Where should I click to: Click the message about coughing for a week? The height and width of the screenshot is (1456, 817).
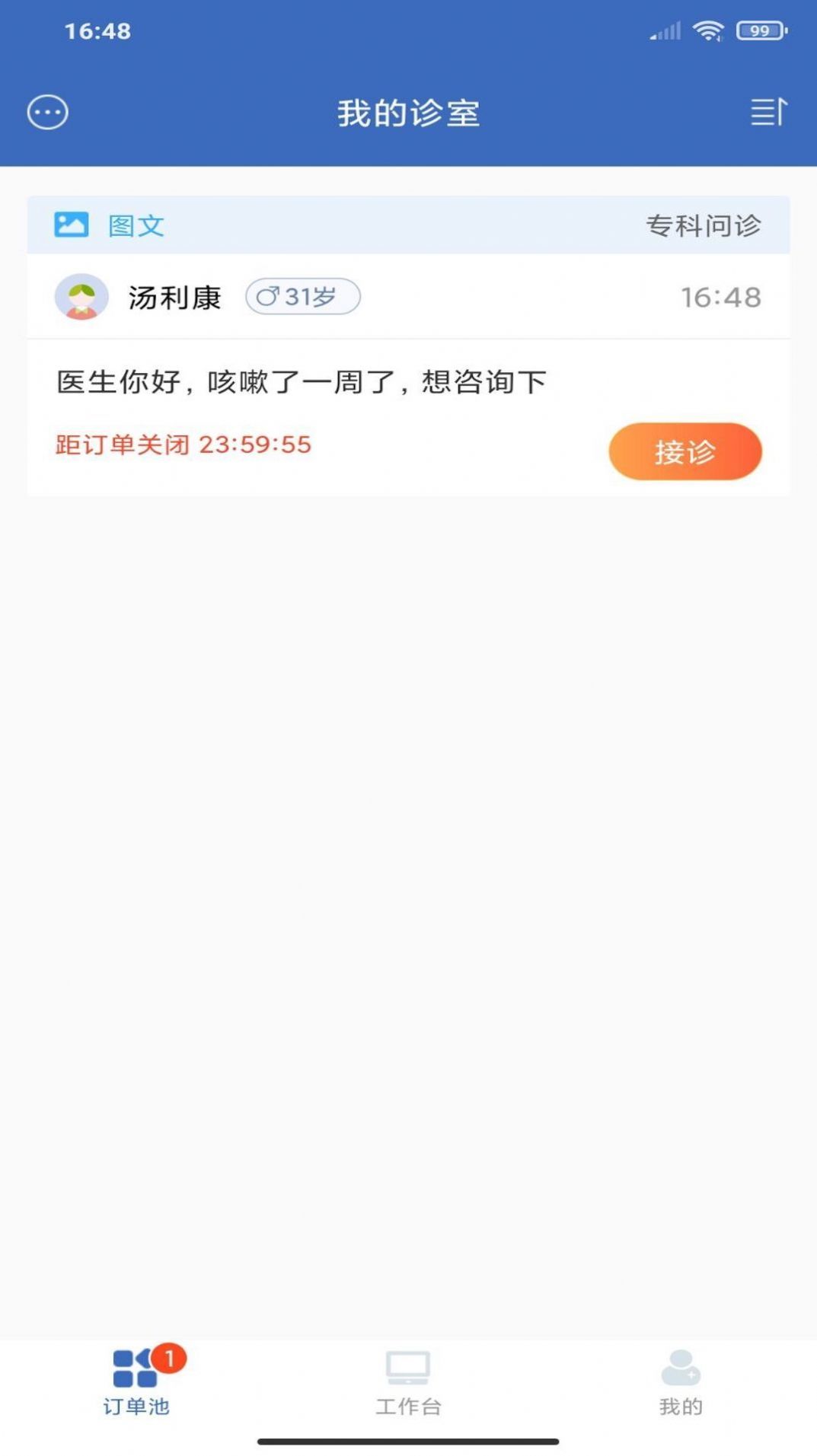pyautogui.click(x=301, y=383)
